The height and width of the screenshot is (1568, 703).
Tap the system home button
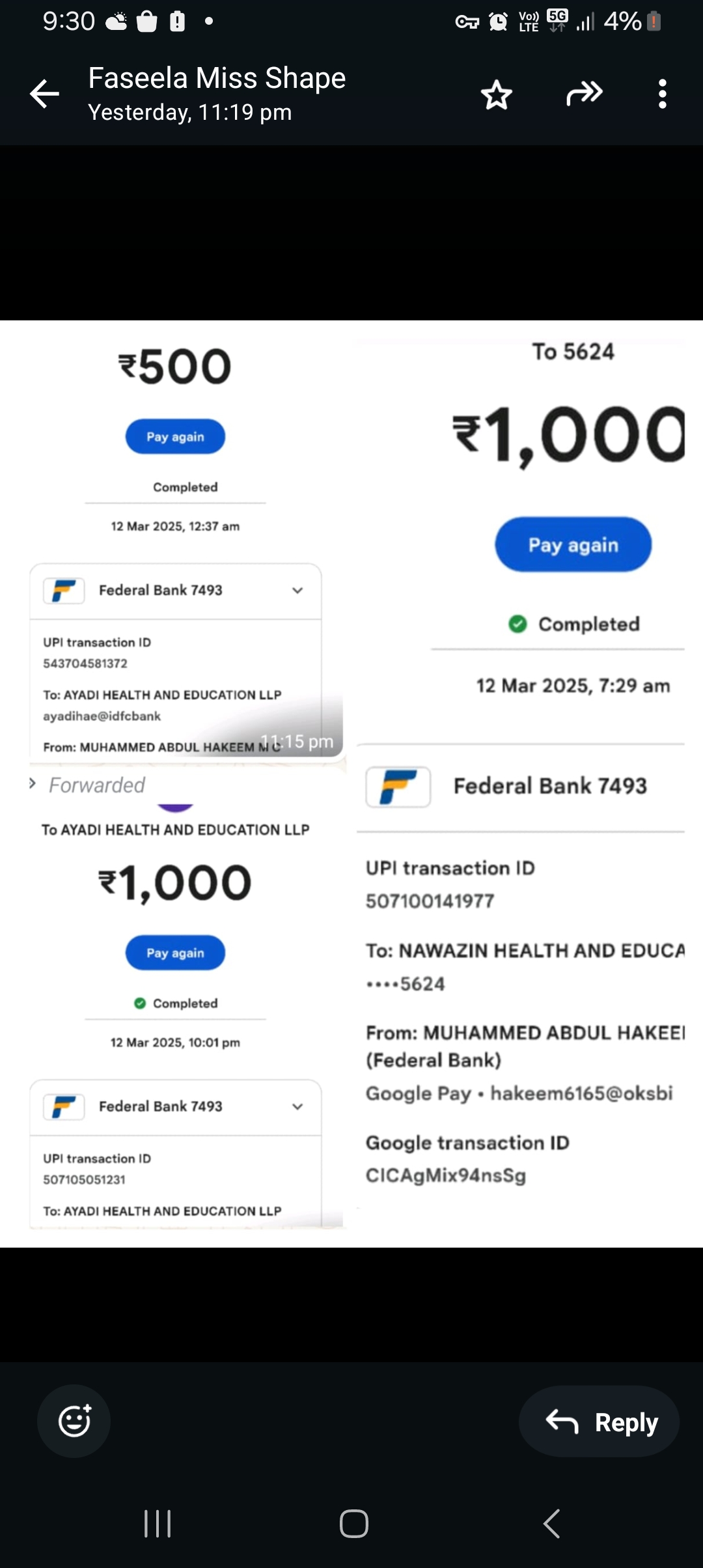(x=353, y=1524)
